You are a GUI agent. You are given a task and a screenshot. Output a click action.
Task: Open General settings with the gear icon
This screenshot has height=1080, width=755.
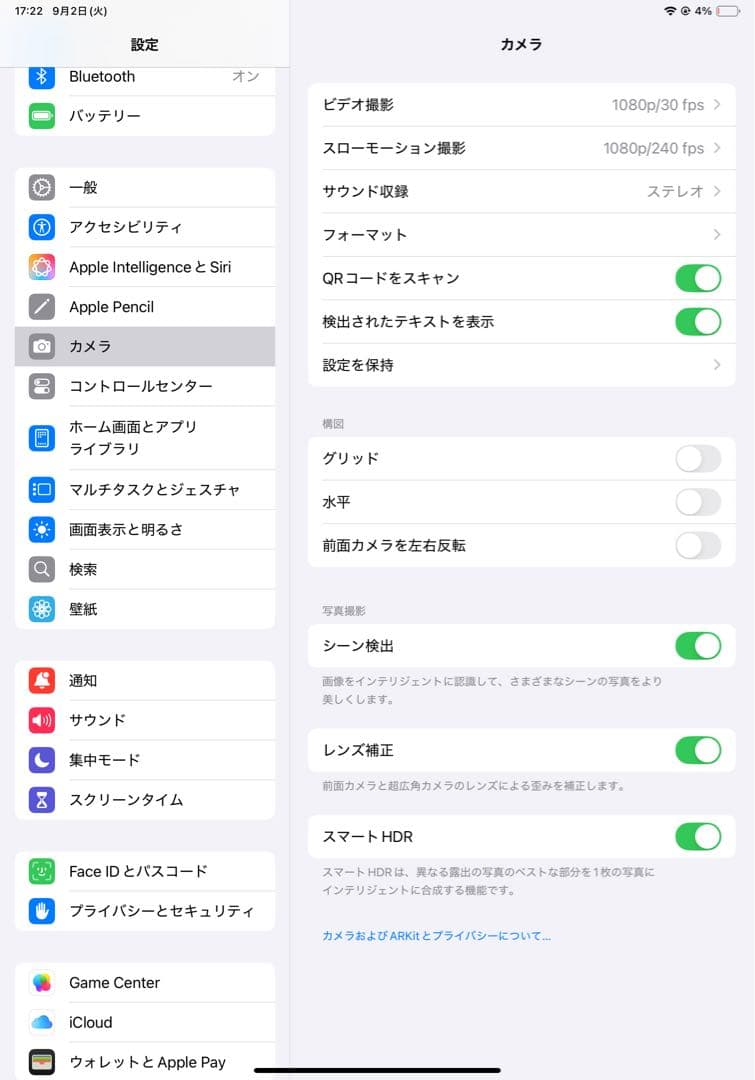click(x=41, y=187)
